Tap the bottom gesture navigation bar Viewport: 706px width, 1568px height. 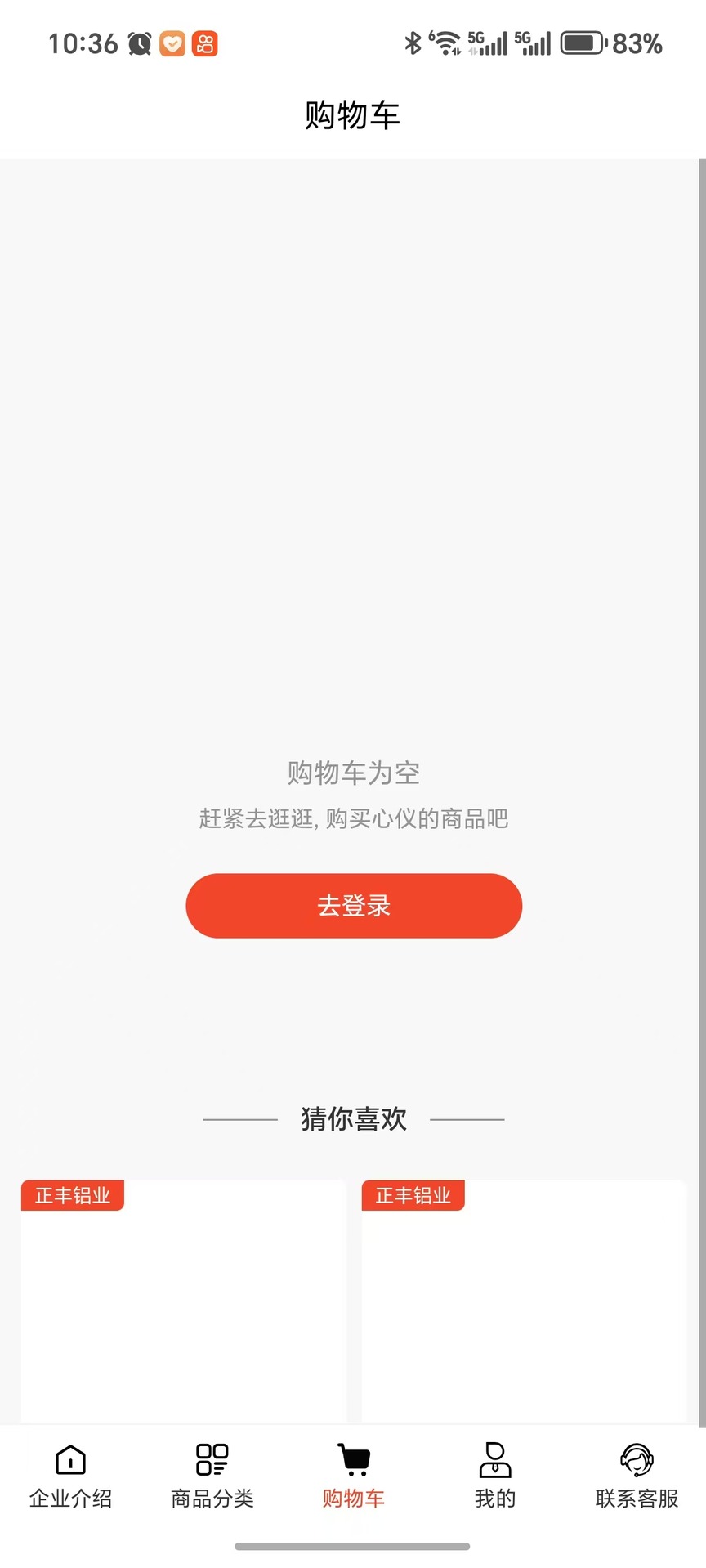[x=353, y=1545]
